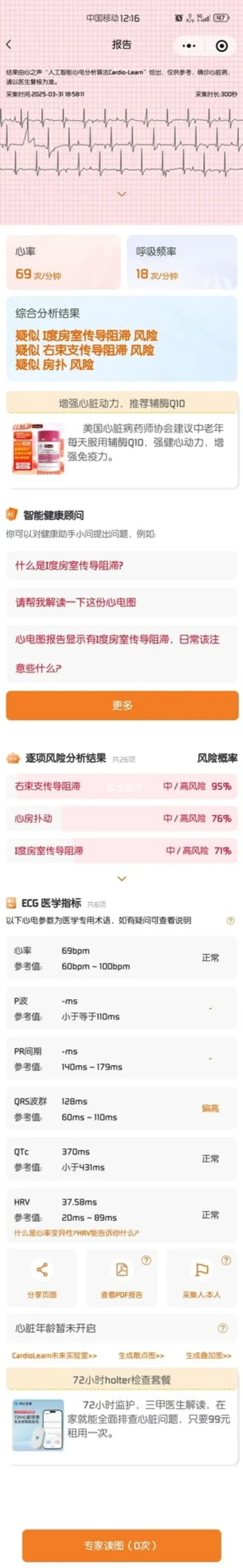Expand the full risk analysis list

tap(122, 878)
